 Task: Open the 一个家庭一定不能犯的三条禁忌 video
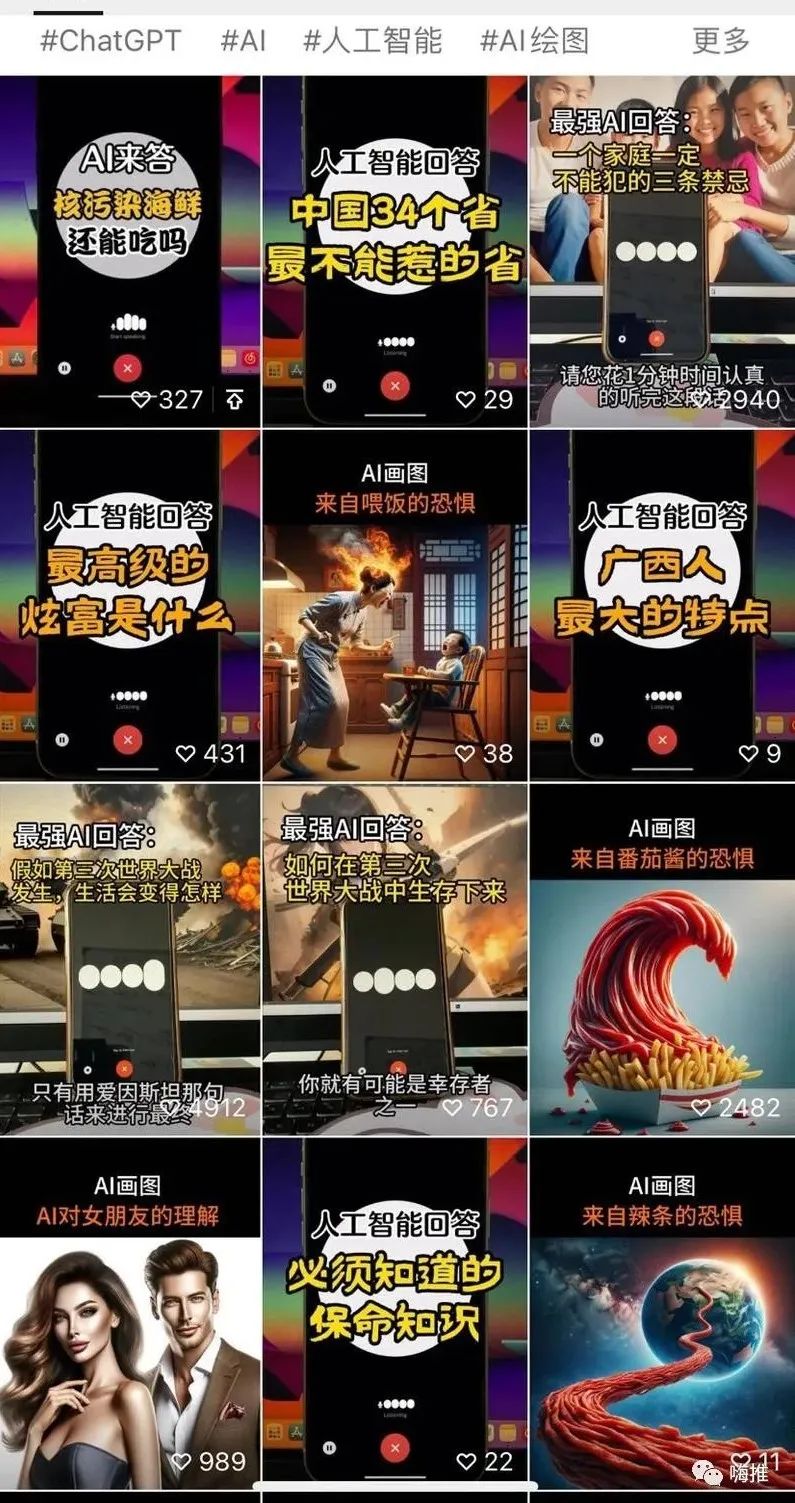661,250
